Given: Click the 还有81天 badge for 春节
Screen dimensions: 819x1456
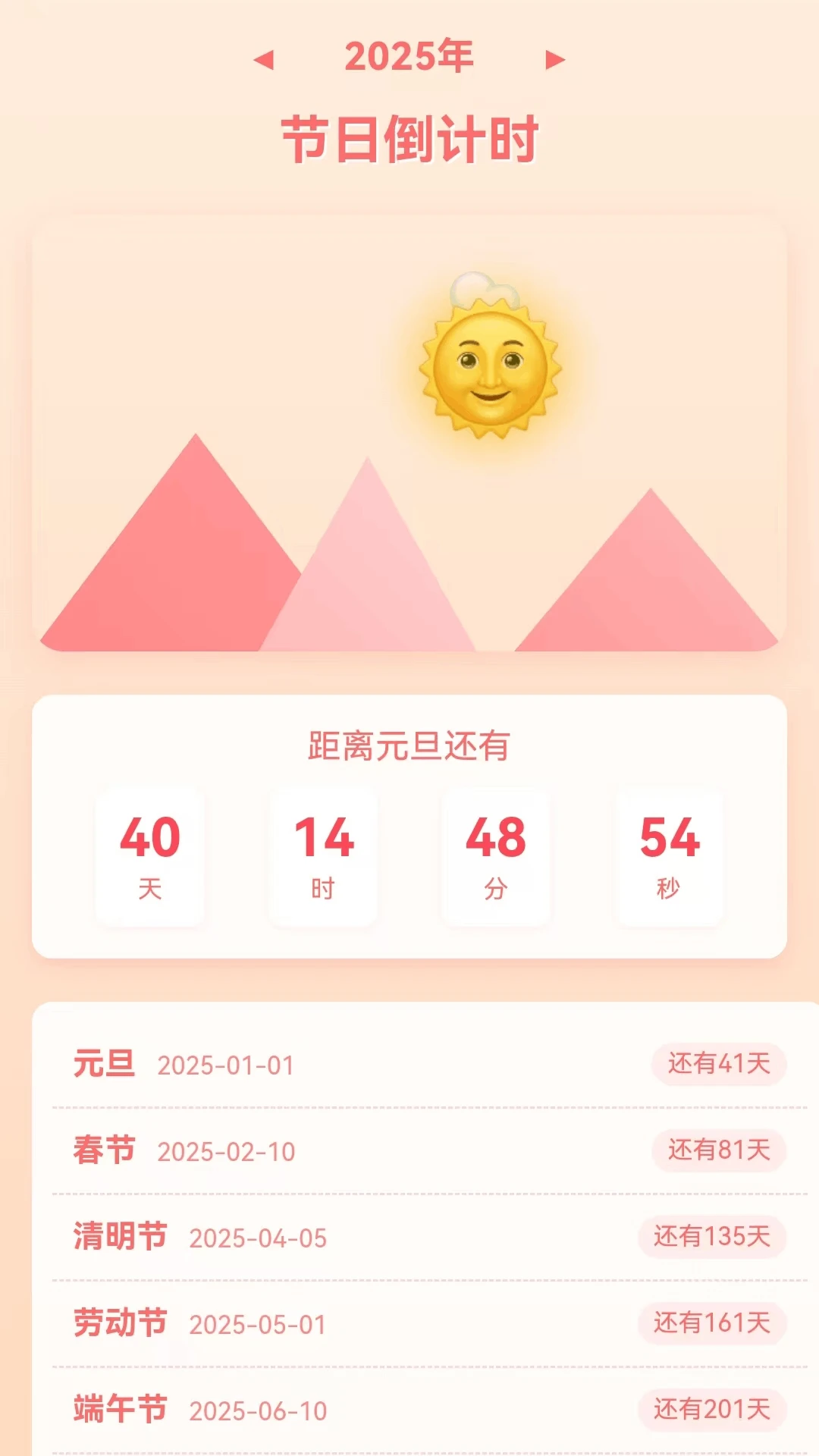Looking at the screenshot, I should coord(717,1150).
